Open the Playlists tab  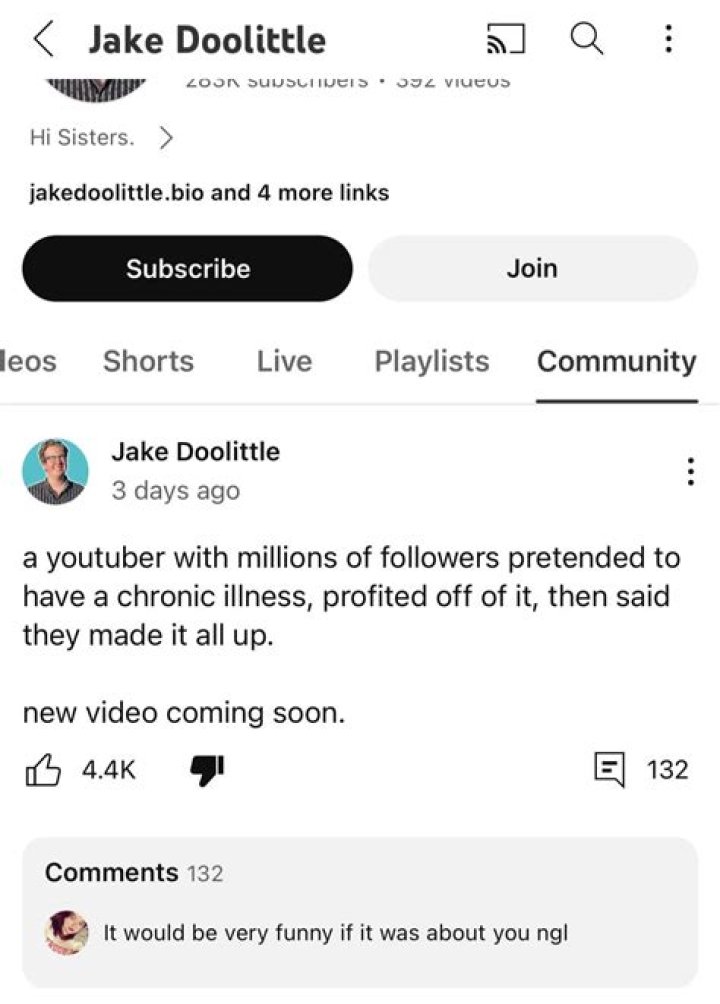(x=432, y=361)
